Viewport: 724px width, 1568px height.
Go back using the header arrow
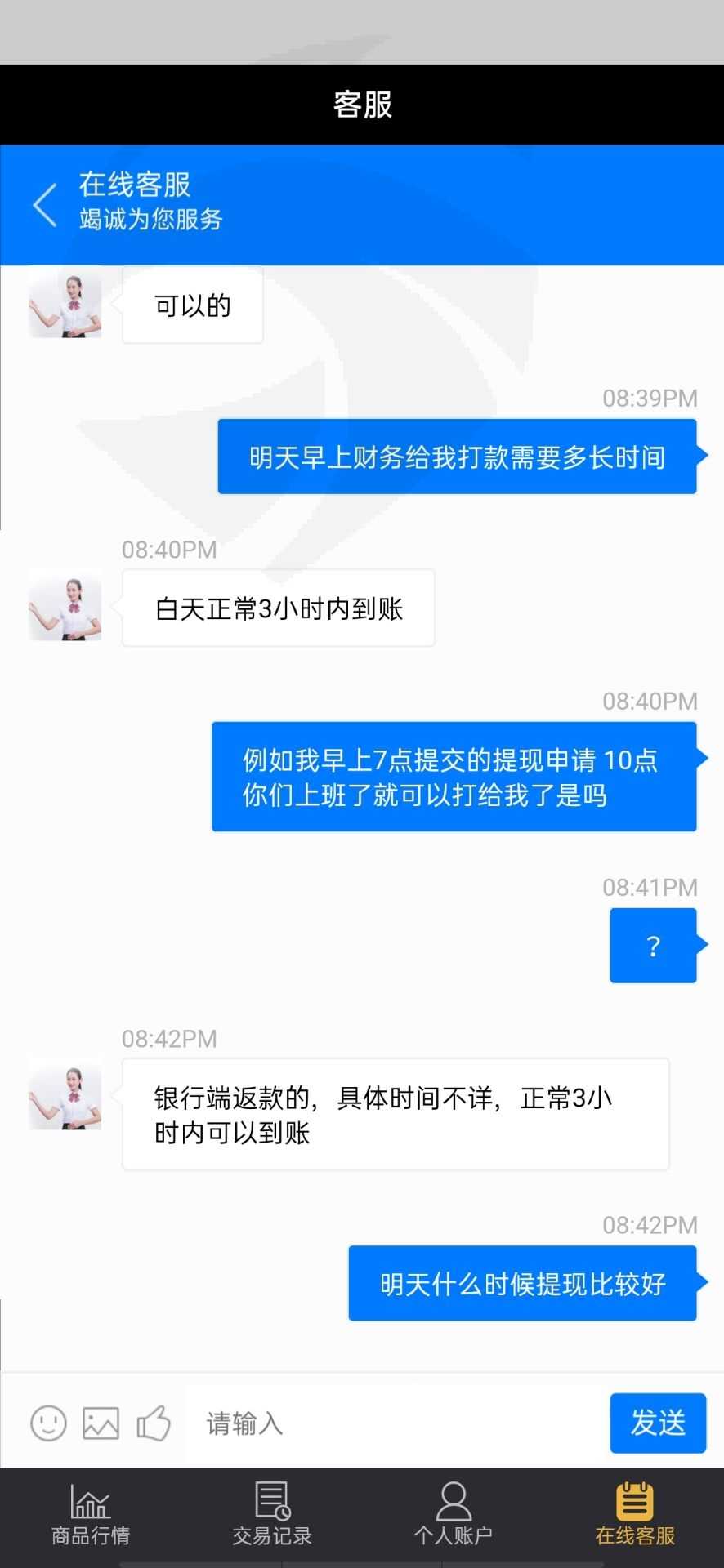45,204
